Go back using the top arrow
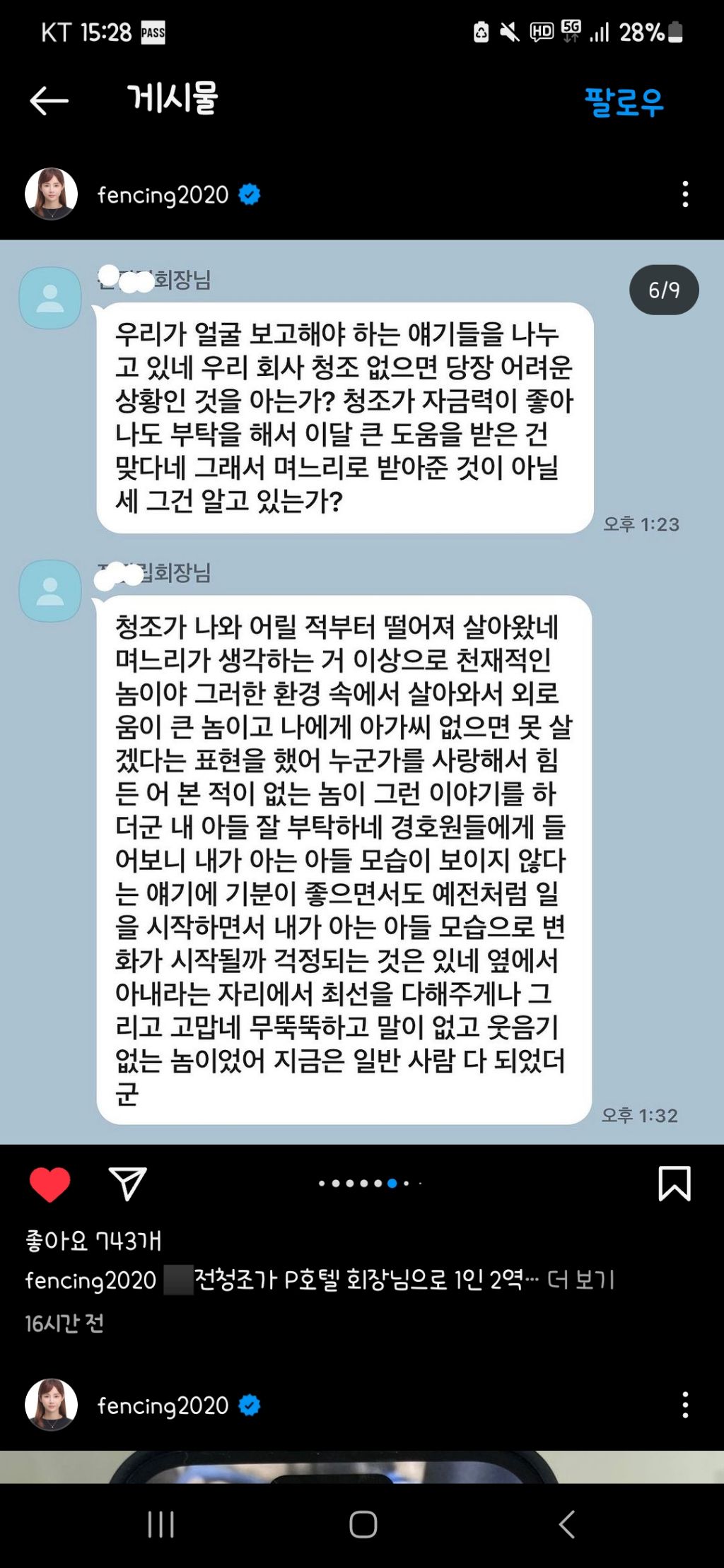The width and height of the screenshot is (724, 1568). point(49,100)
